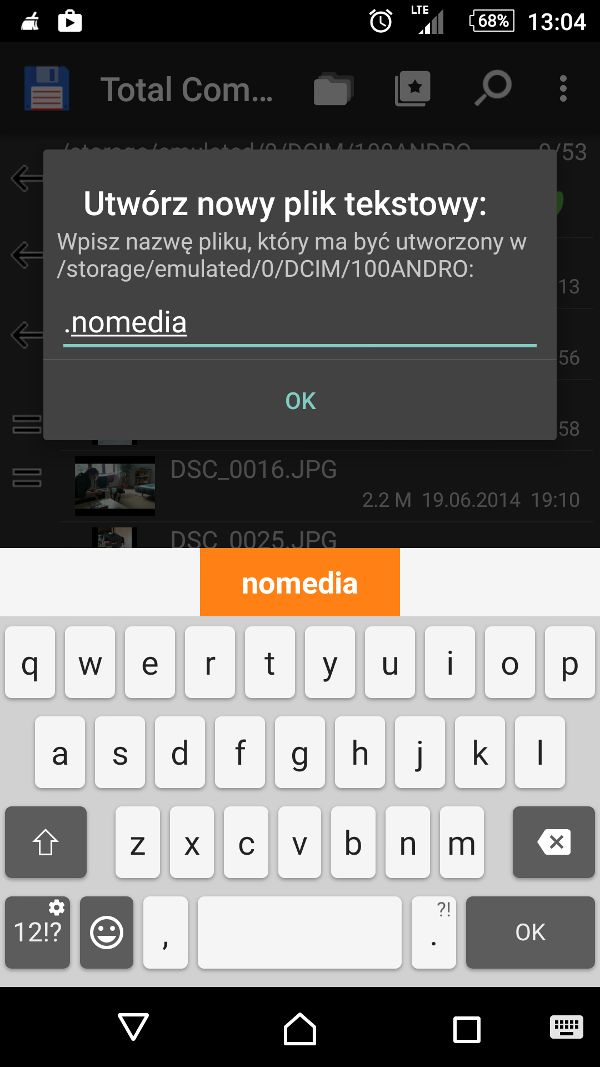The height and width of the screenshot is (1067, 600).
Task: Open the keyboard switcher icon
Action: click(567, 1027)
